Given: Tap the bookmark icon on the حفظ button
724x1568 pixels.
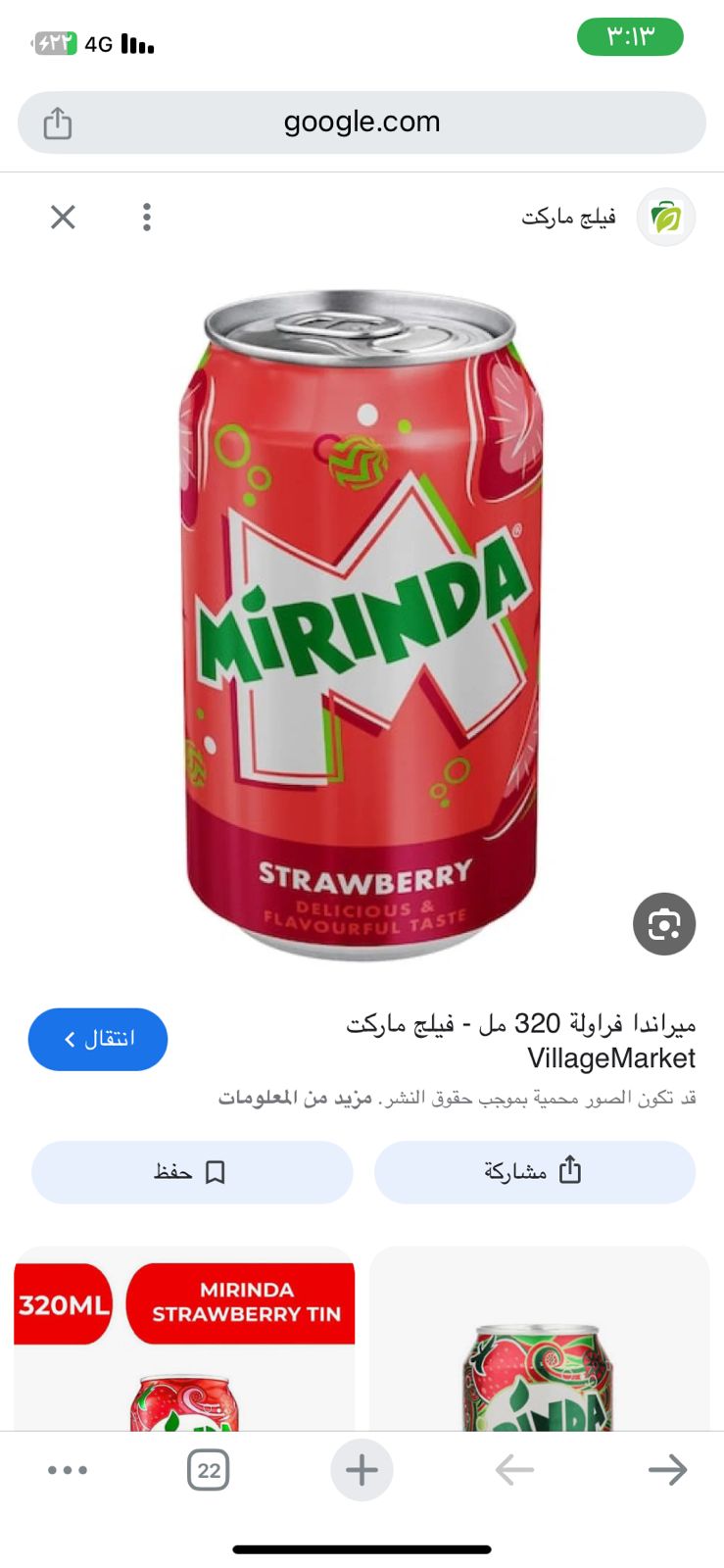Looking at the screenshot, I should click(x=217, y=1172).
